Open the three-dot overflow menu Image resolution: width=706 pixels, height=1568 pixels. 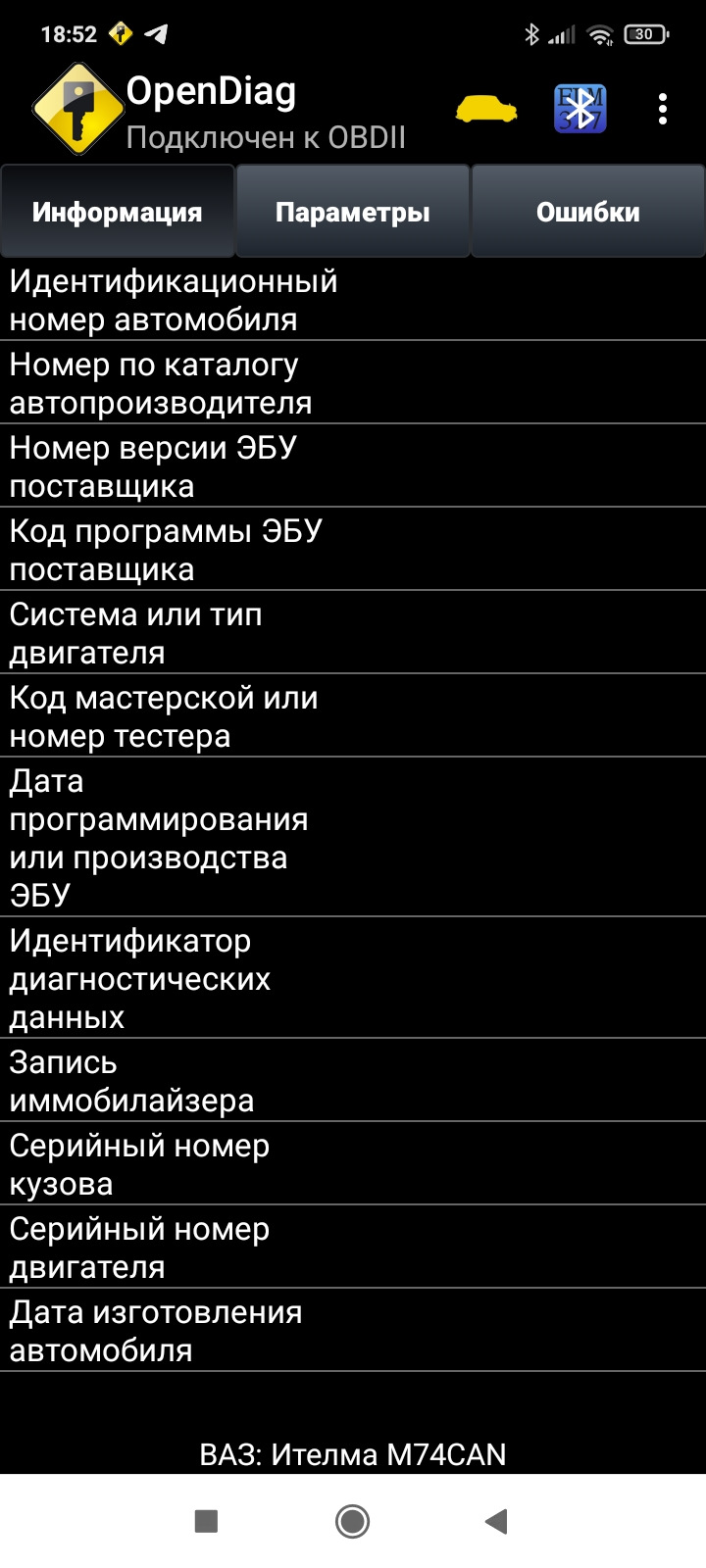coord(663,109)
